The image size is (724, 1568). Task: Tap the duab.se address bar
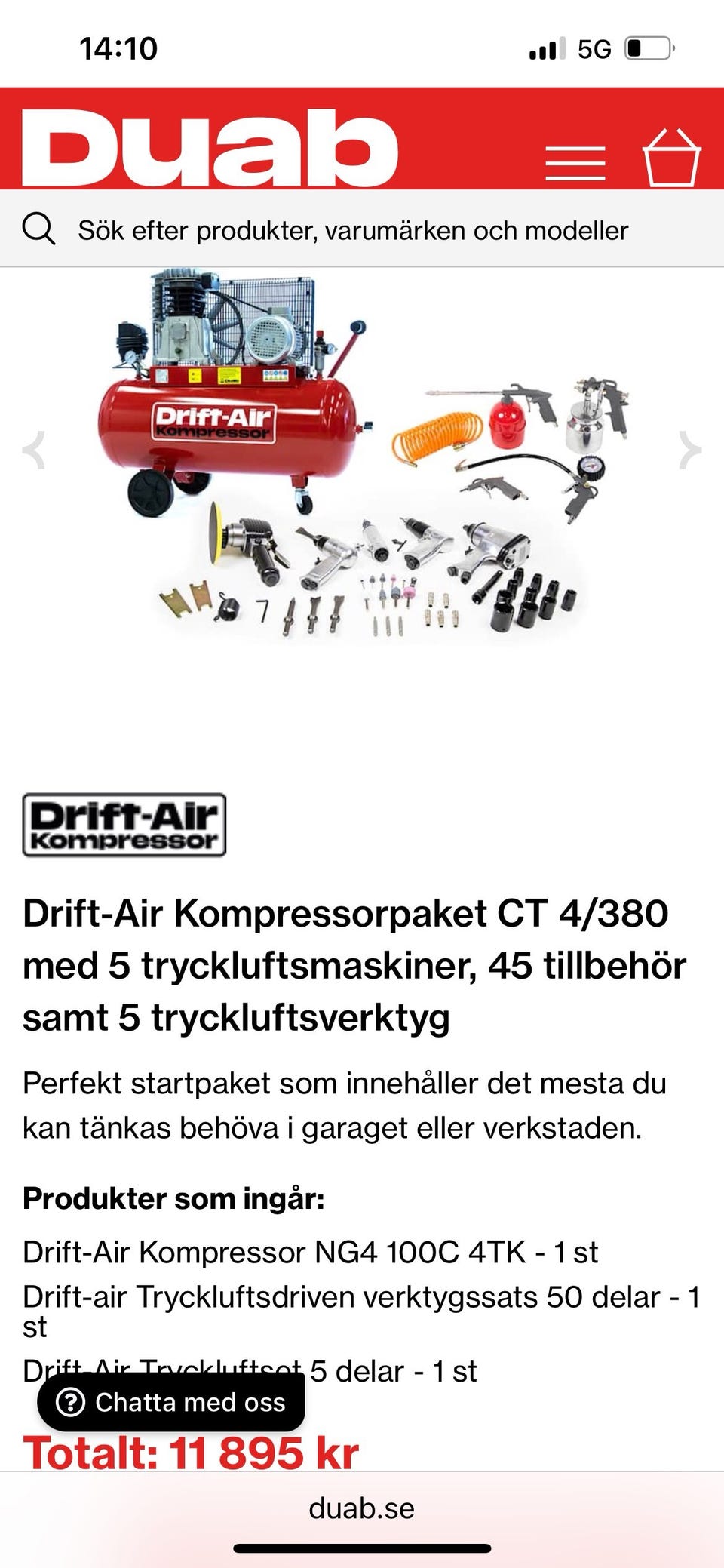pos(362,1508)
